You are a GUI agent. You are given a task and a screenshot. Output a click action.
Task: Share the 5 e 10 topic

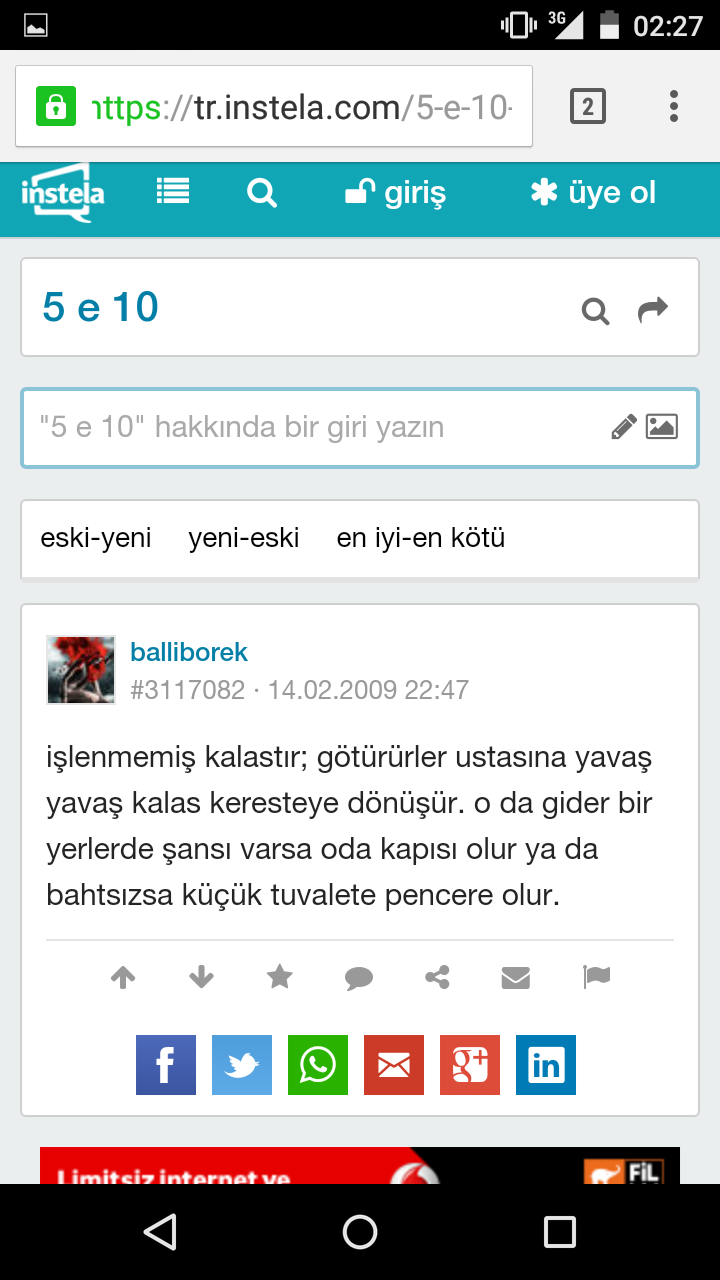(x=653, y=311)
